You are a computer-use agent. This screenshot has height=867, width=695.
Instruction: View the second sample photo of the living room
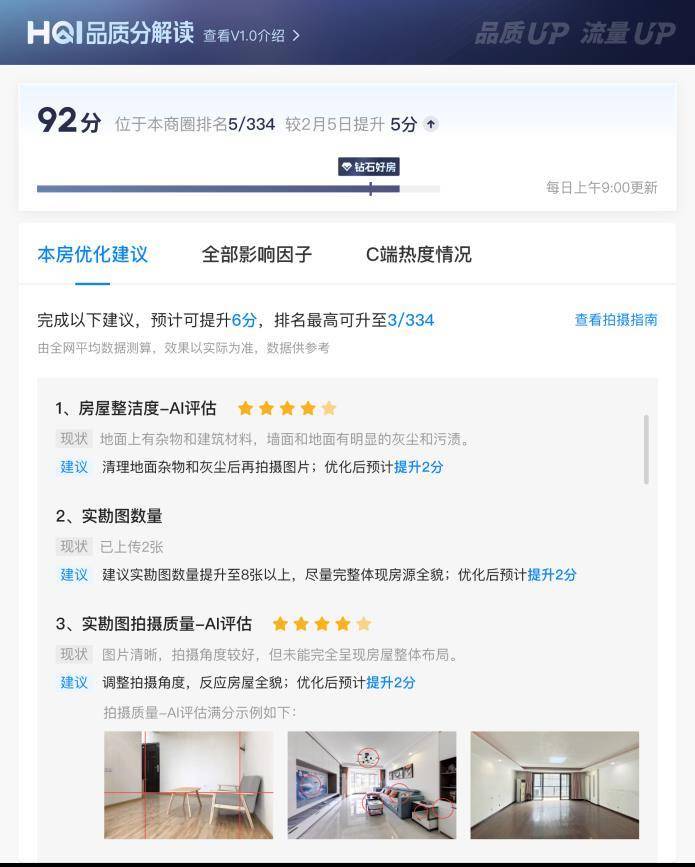pos(371,784)
